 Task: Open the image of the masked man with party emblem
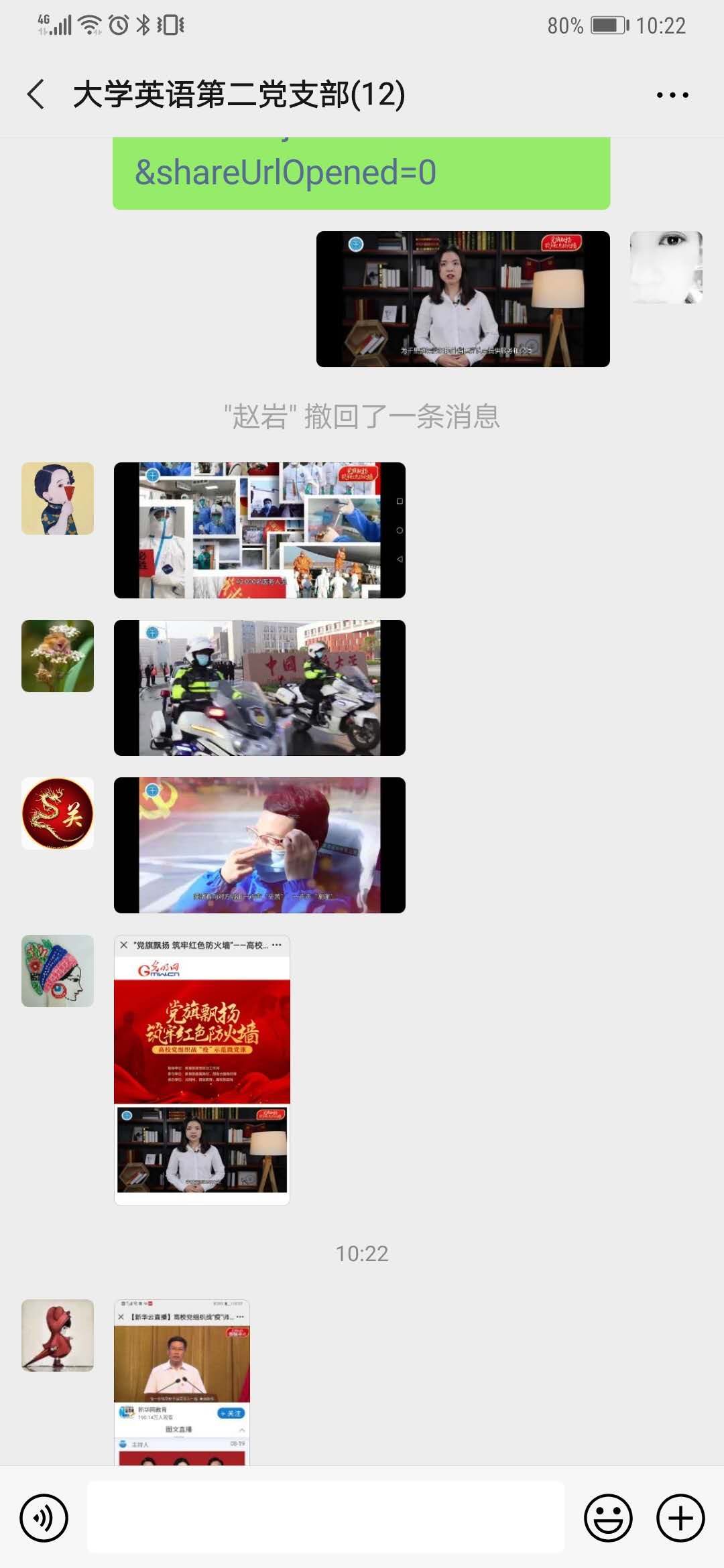[x=259, y=845]
